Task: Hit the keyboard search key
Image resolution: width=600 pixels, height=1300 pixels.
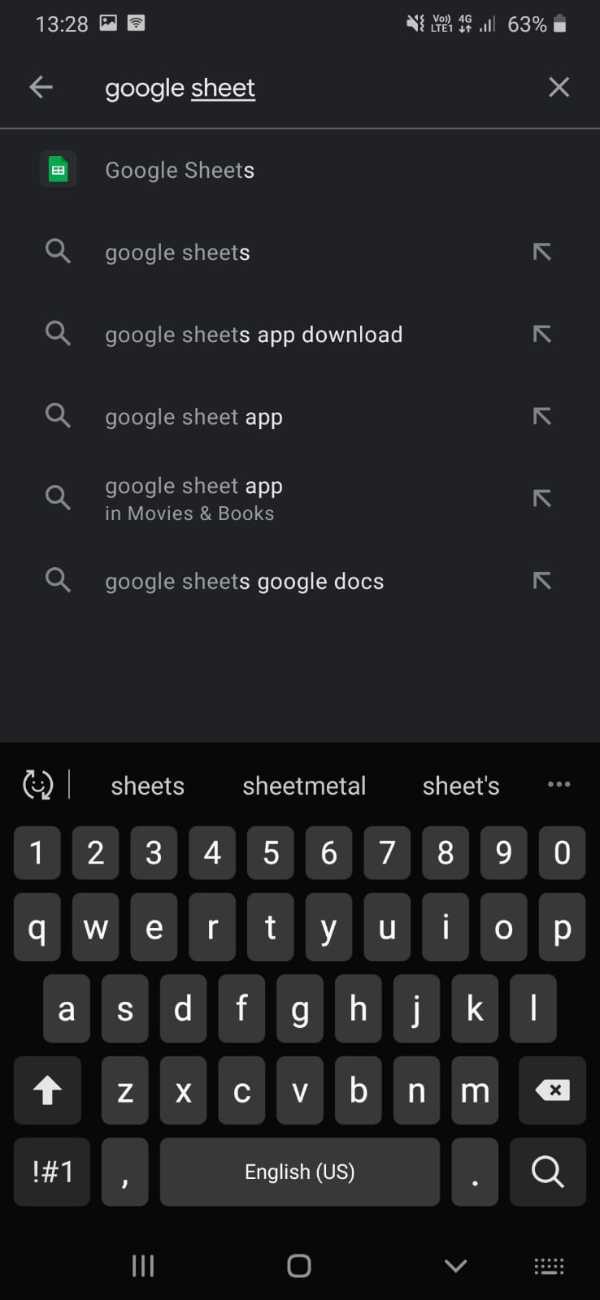Action: tap(547, 1172)
